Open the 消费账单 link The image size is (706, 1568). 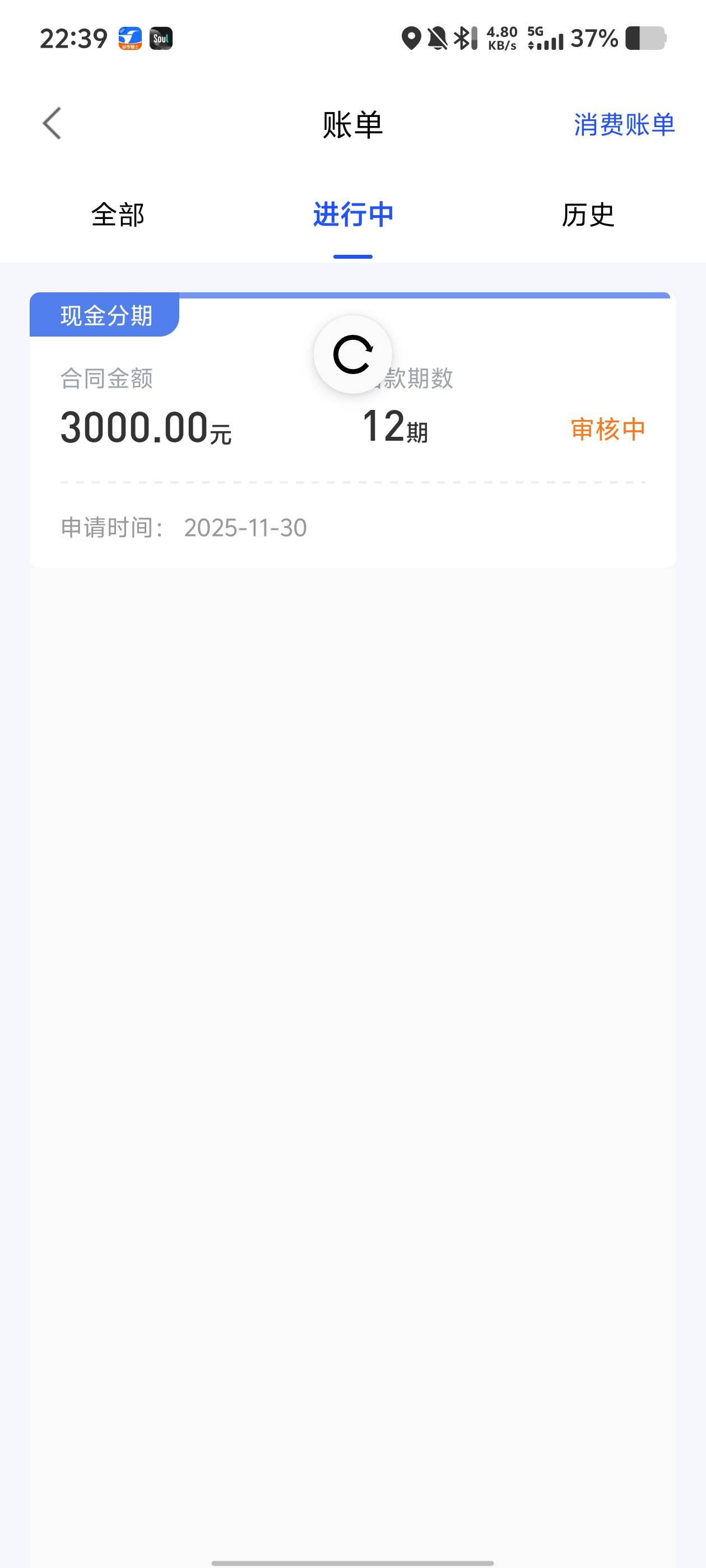(624, 125)
